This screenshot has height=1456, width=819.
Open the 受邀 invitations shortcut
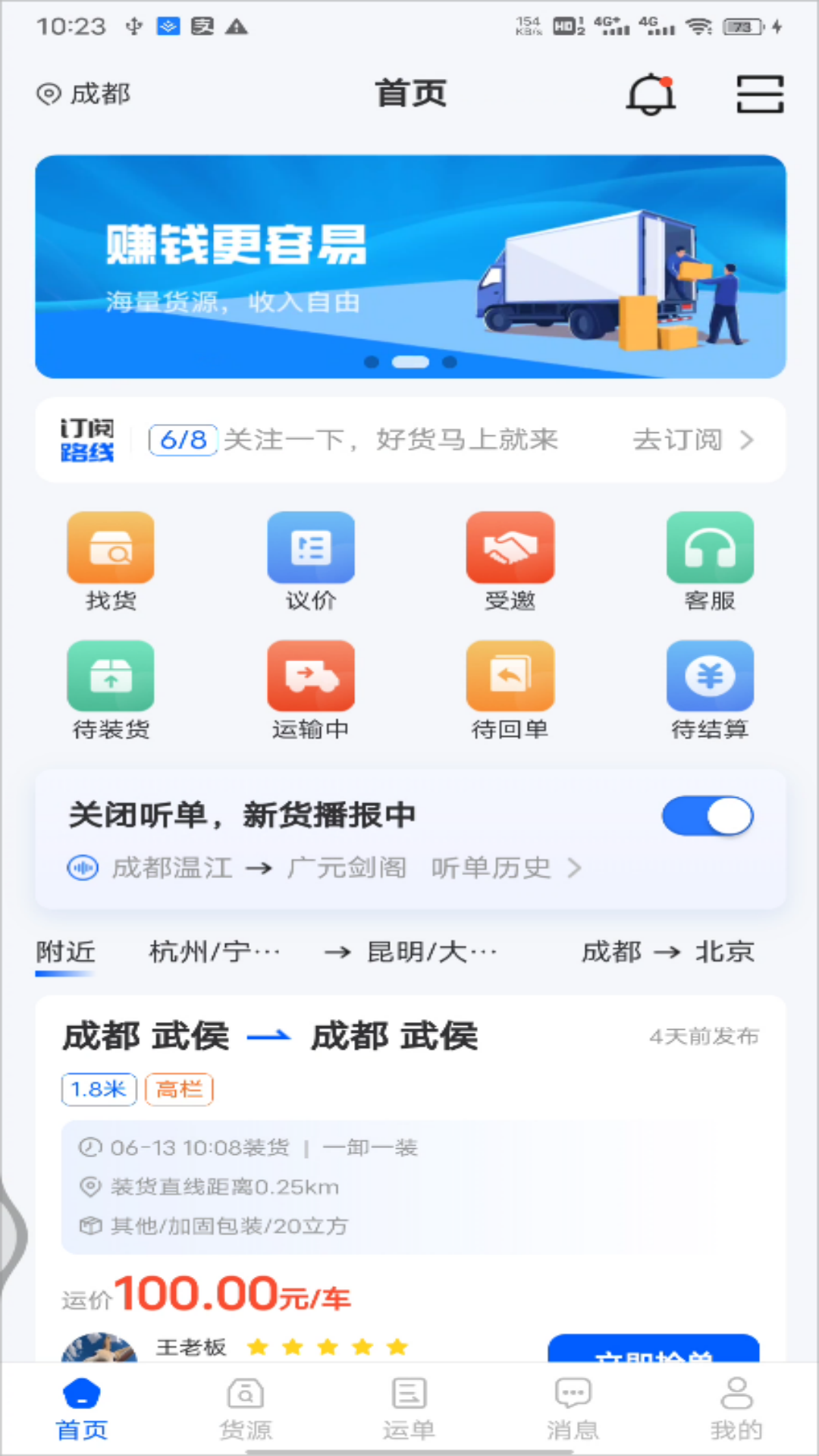click(x=510, y=561)
